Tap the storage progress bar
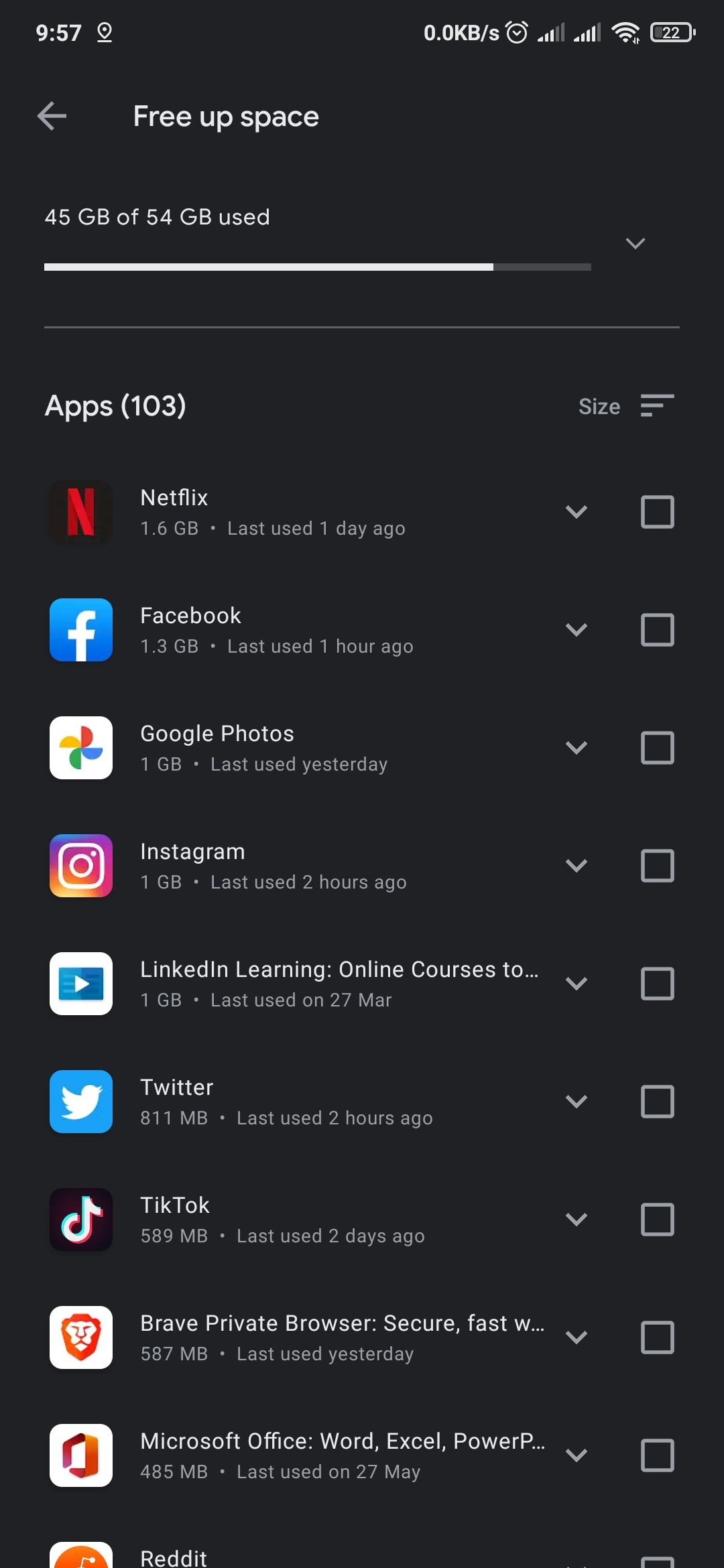The height and width of the screenshot is (1568, 724). pyautogui.click(x=317, y=267)
